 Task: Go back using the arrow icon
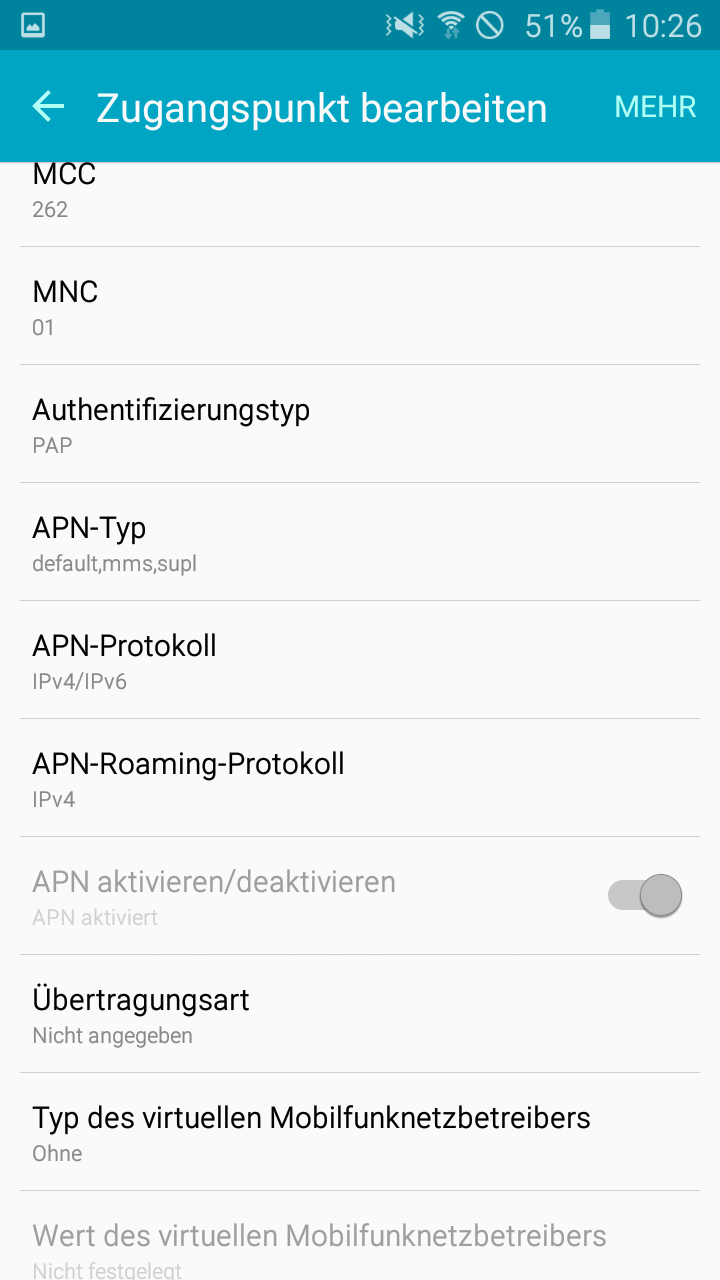click(x=48, y=107)
